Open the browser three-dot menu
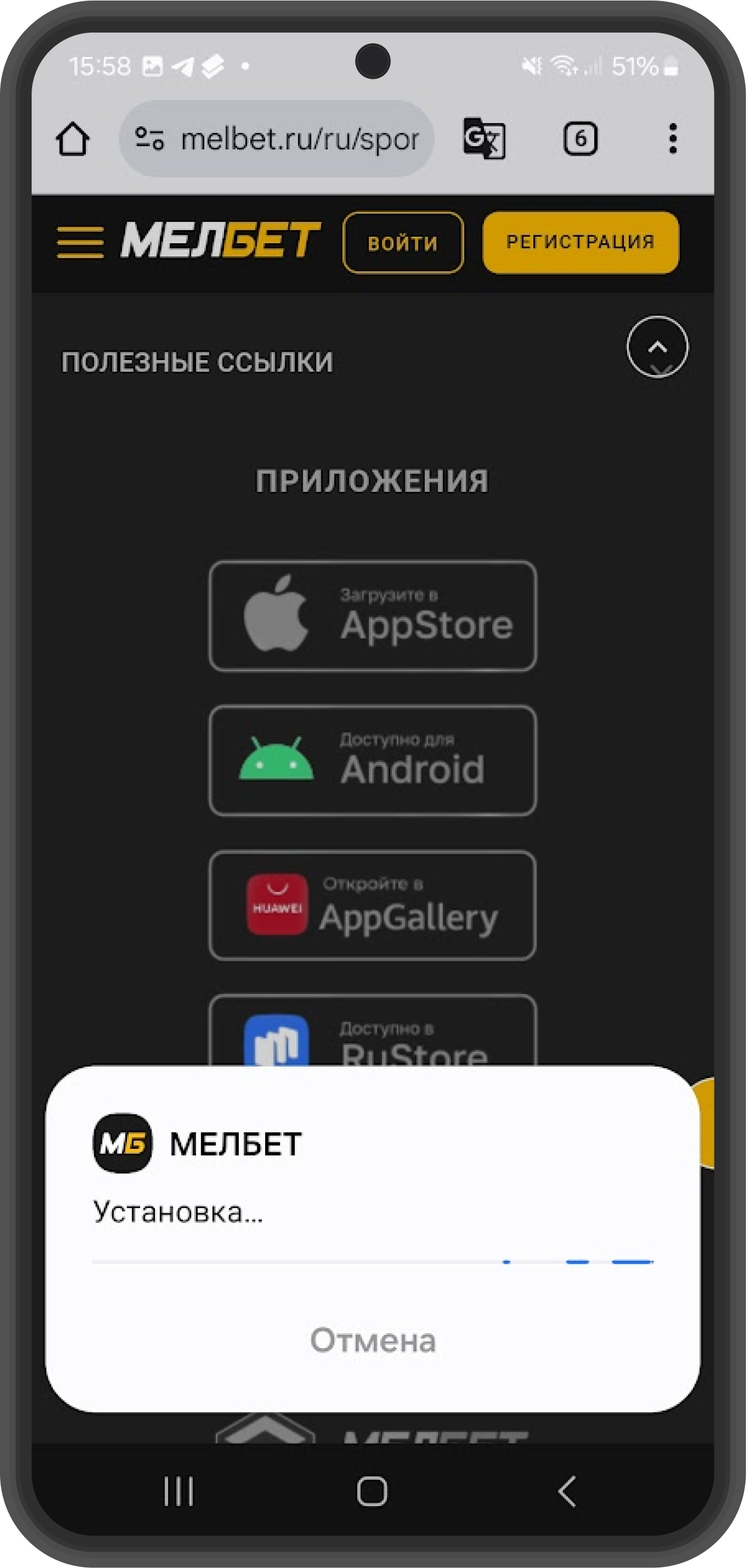 tap(672, 139)
